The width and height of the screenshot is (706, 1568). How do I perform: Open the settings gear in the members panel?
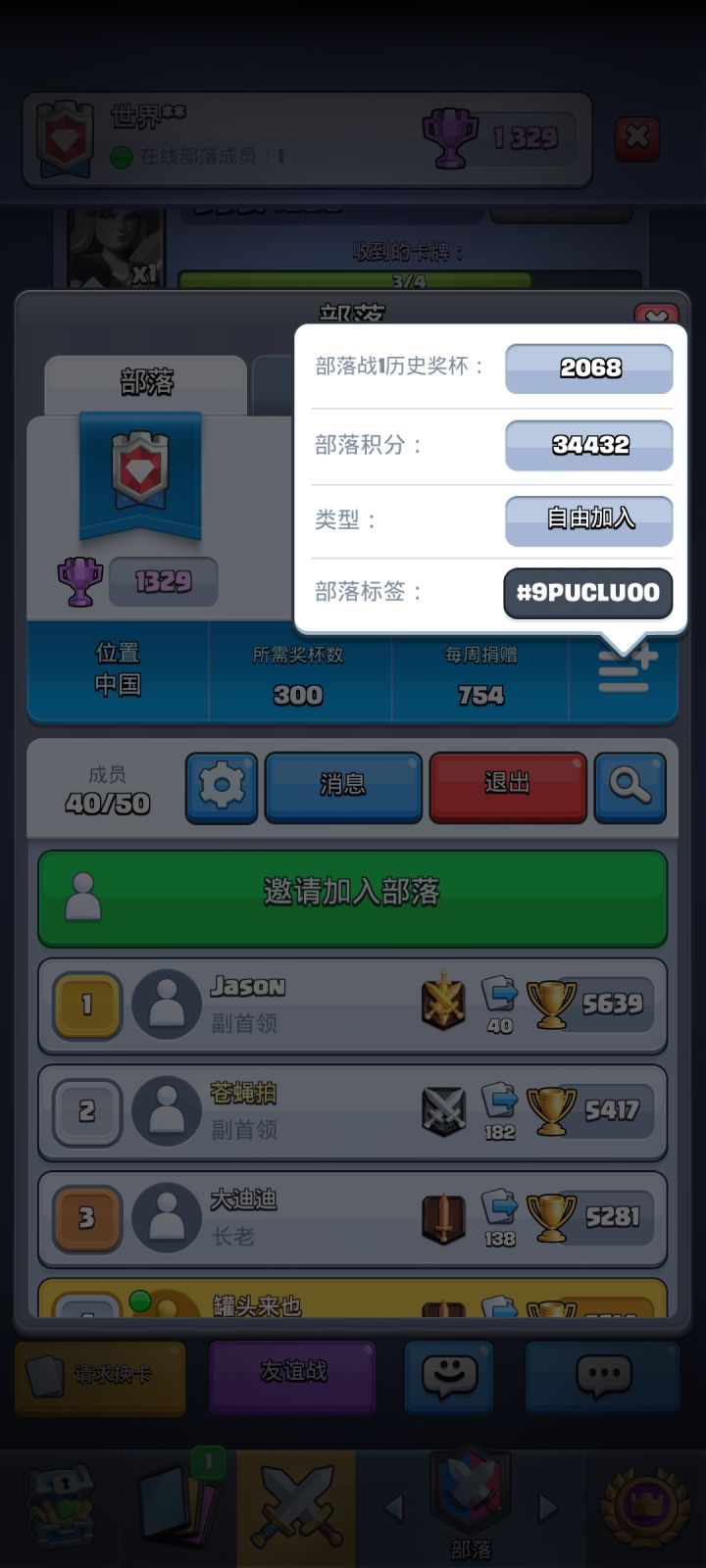click(222, 787)
